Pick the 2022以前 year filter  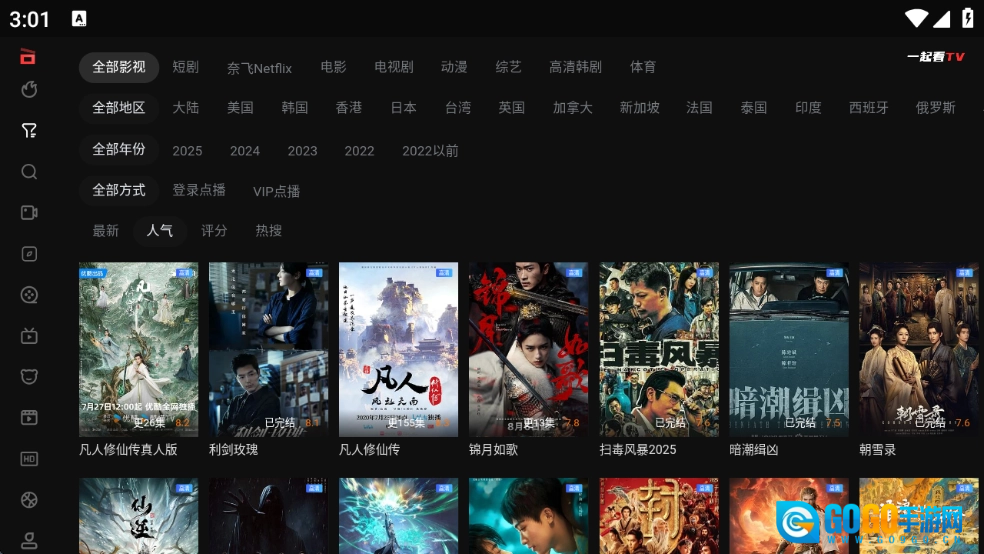tap(430, 151)
